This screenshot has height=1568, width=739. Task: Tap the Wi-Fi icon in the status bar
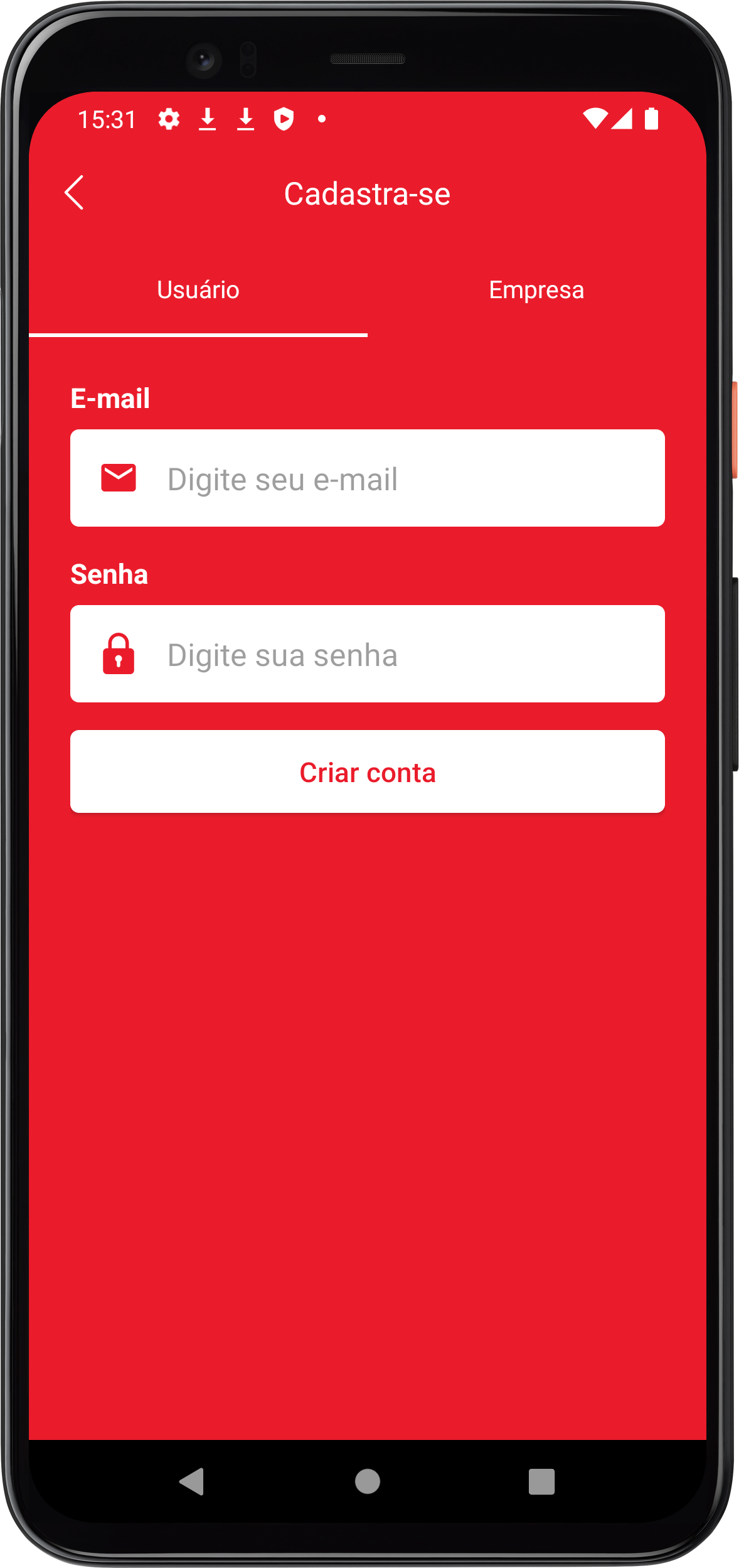point(595,119)
